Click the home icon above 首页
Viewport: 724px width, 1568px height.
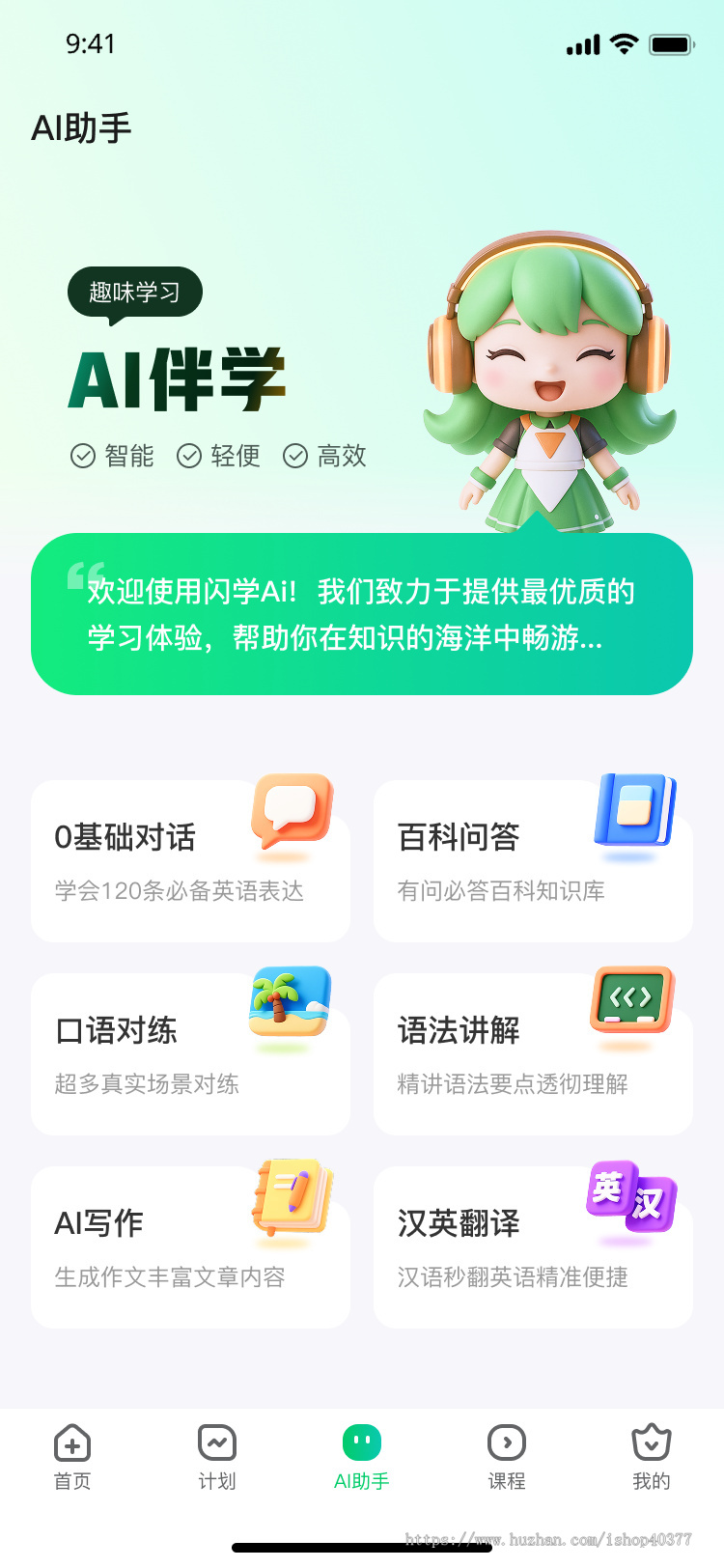(72, 1442)
